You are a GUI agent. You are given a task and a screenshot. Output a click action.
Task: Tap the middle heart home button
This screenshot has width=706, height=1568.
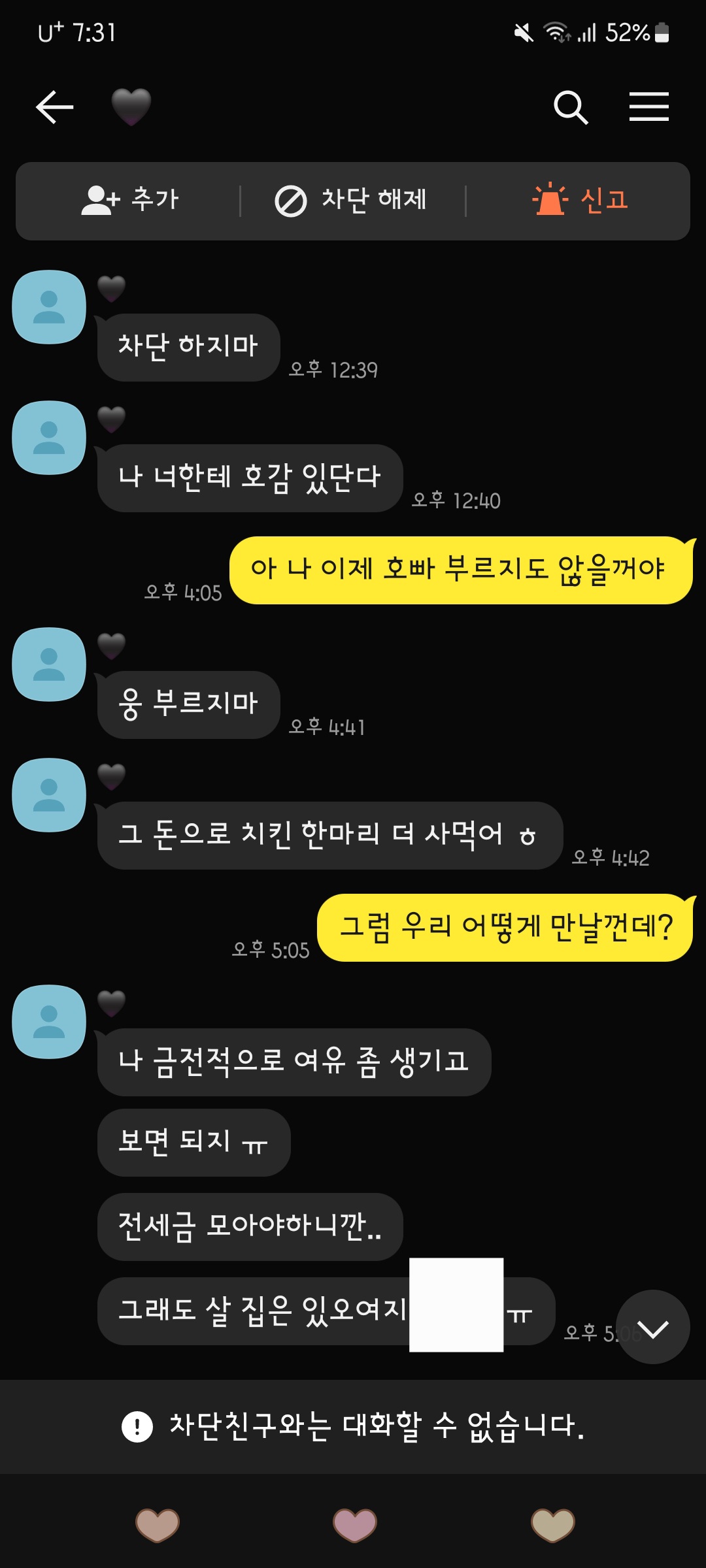pos(354,1525)
